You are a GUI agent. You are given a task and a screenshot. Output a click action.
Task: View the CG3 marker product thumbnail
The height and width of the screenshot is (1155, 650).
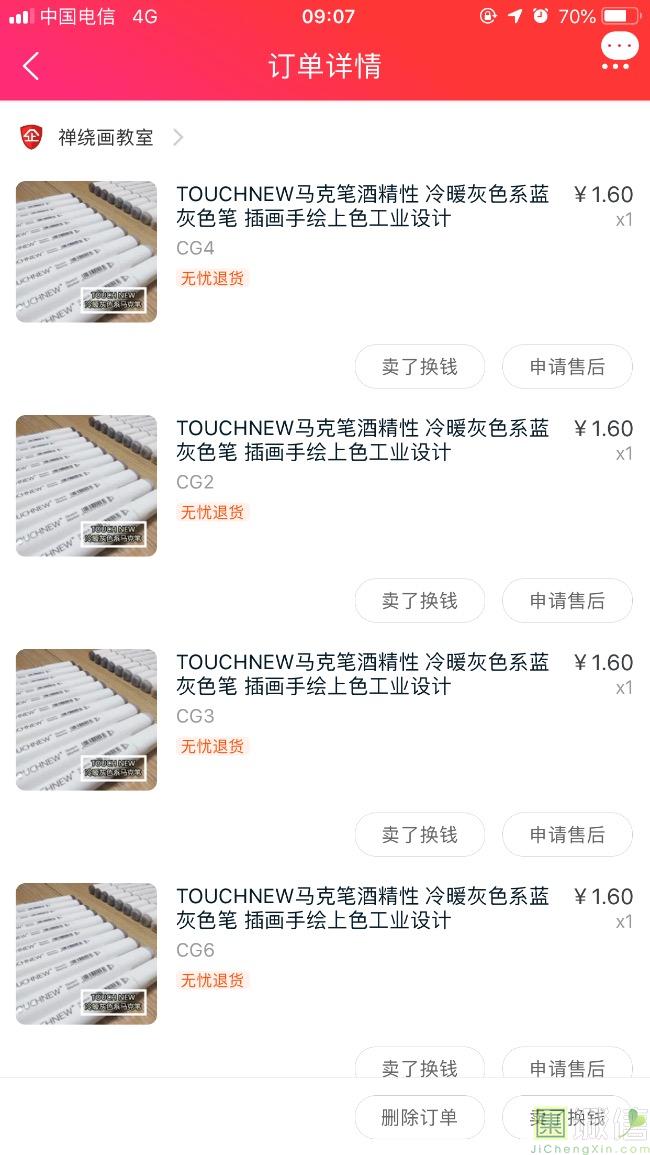point(86,719)
